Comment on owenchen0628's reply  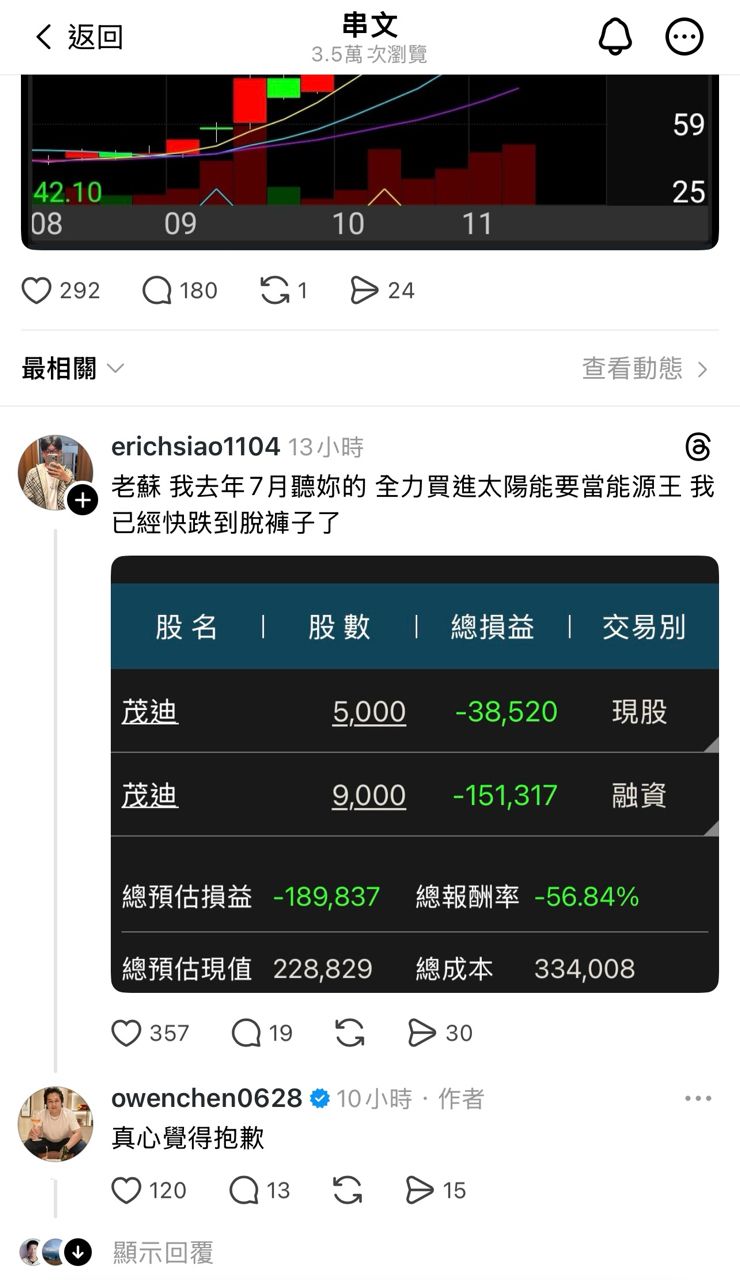click(x=244, y=1190)
